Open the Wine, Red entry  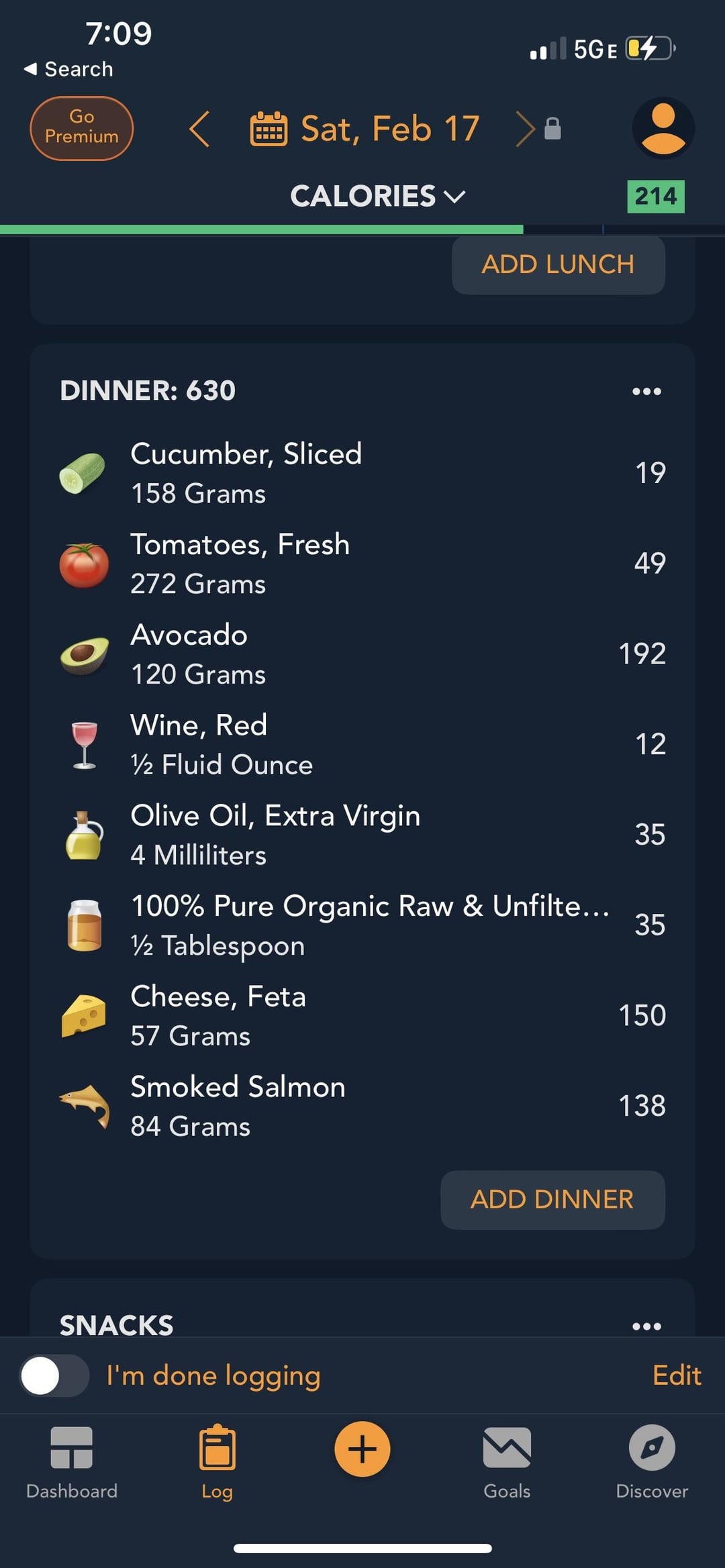point(362,744)
